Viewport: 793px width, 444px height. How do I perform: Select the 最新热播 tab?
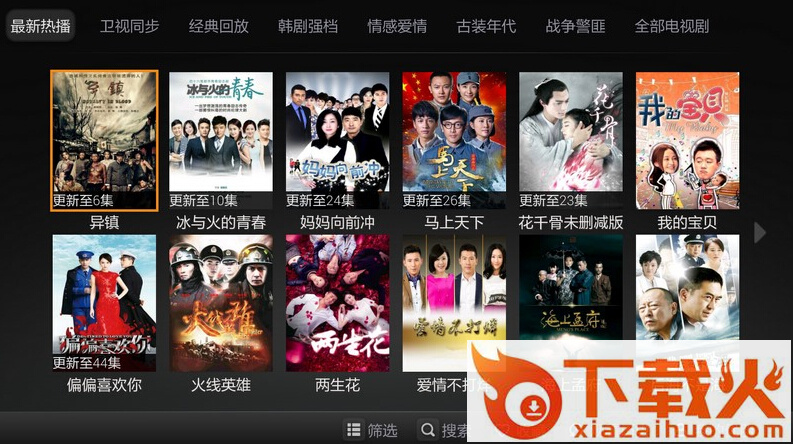coord(41,26)
